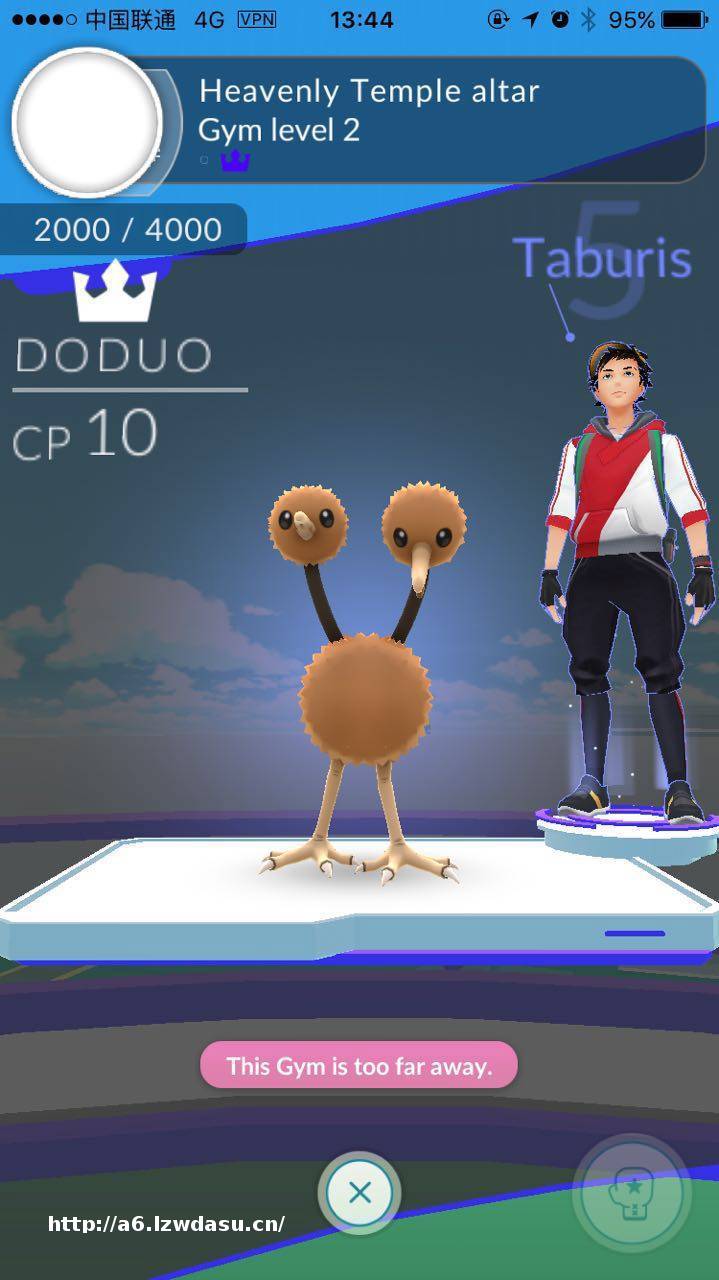
Task: Close the gym view
Action: point(360,1192)
